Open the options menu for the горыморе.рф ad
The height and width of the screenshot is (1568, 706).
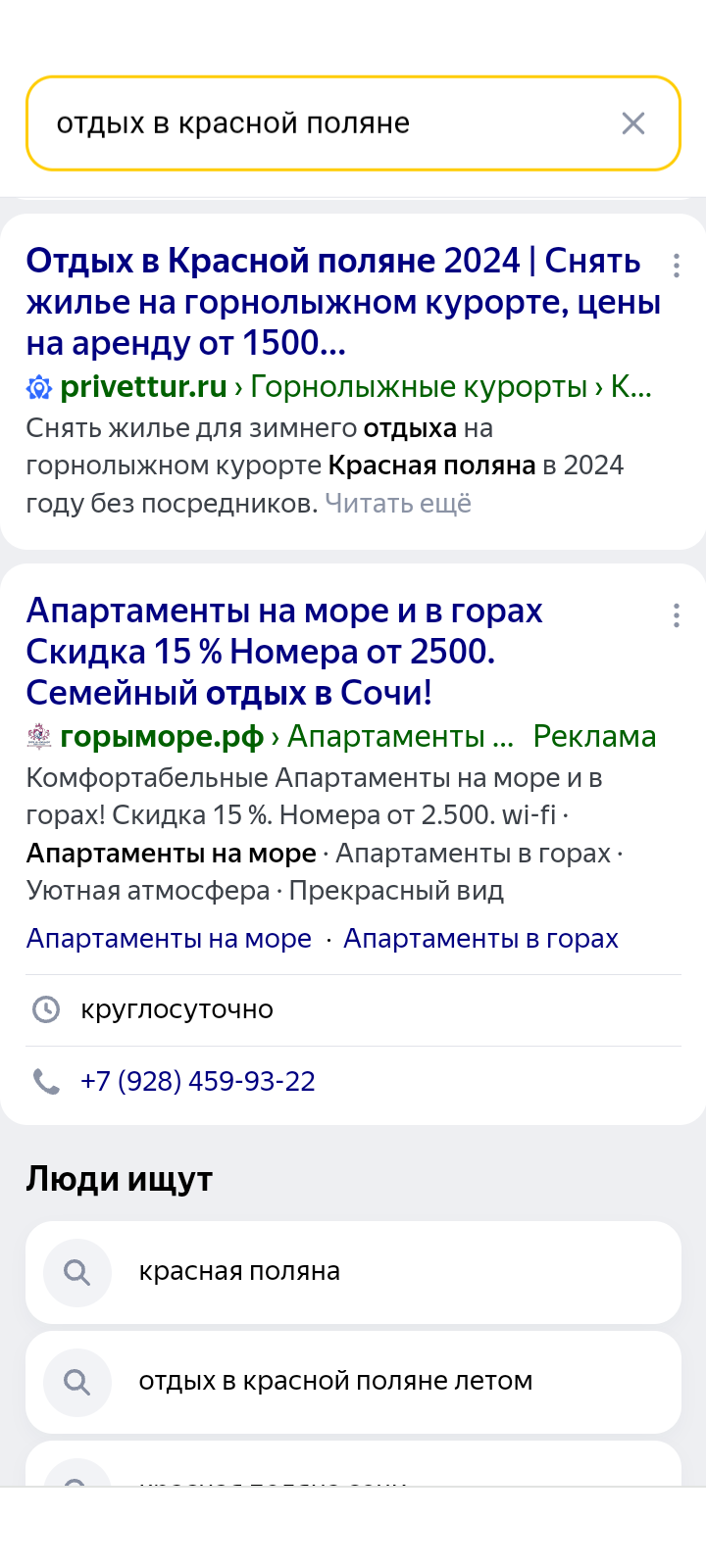[x=677, y=615]
